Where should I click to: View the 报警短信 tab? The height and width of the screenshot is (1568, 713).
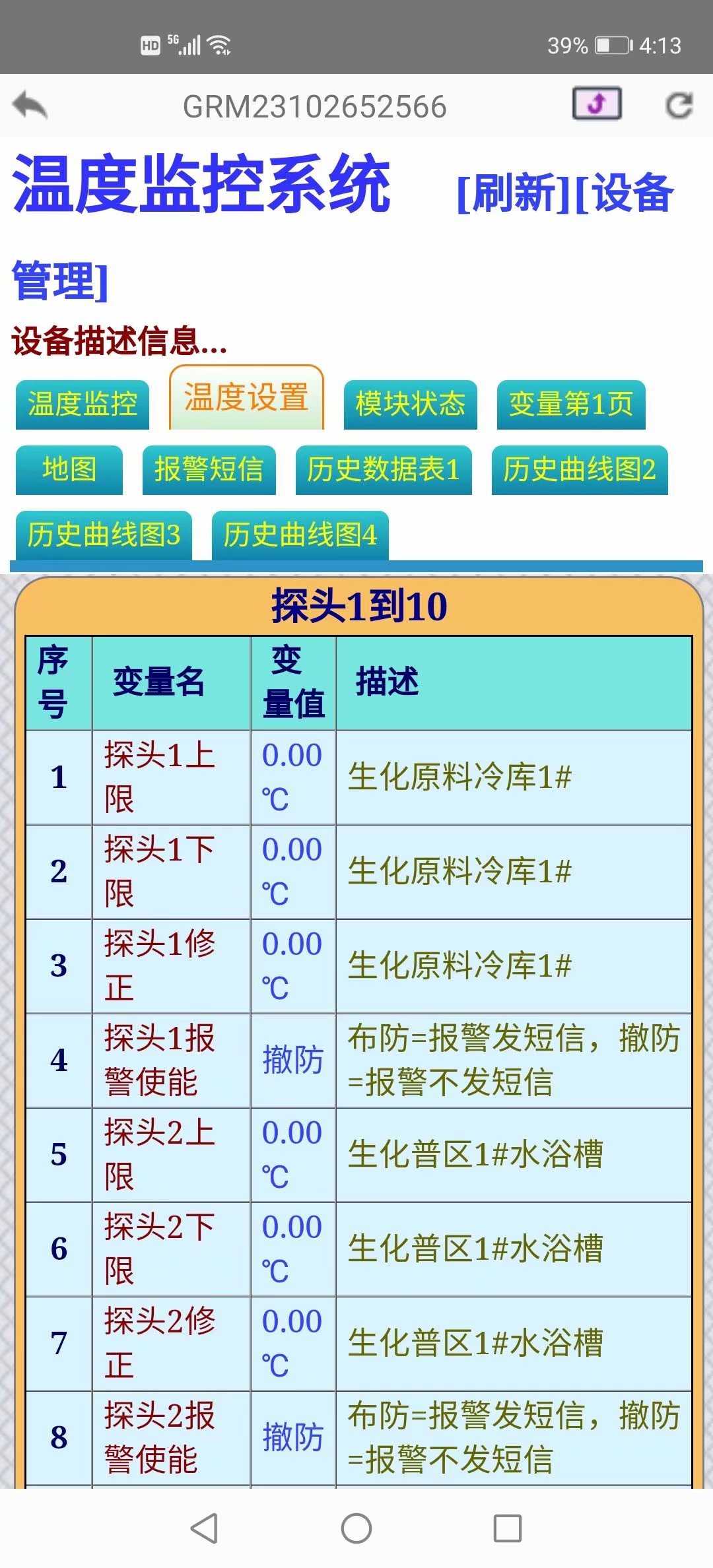209,469
